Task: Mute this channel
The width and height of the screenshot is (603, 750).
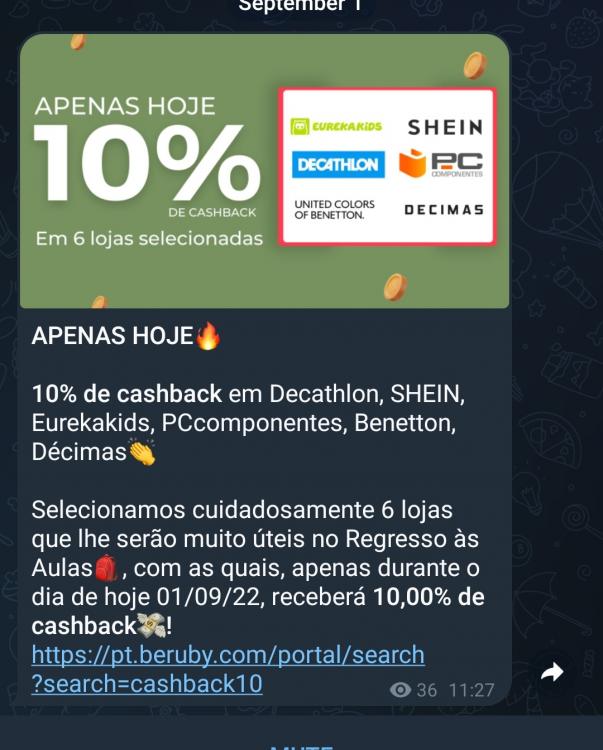Action: (301, 742)
